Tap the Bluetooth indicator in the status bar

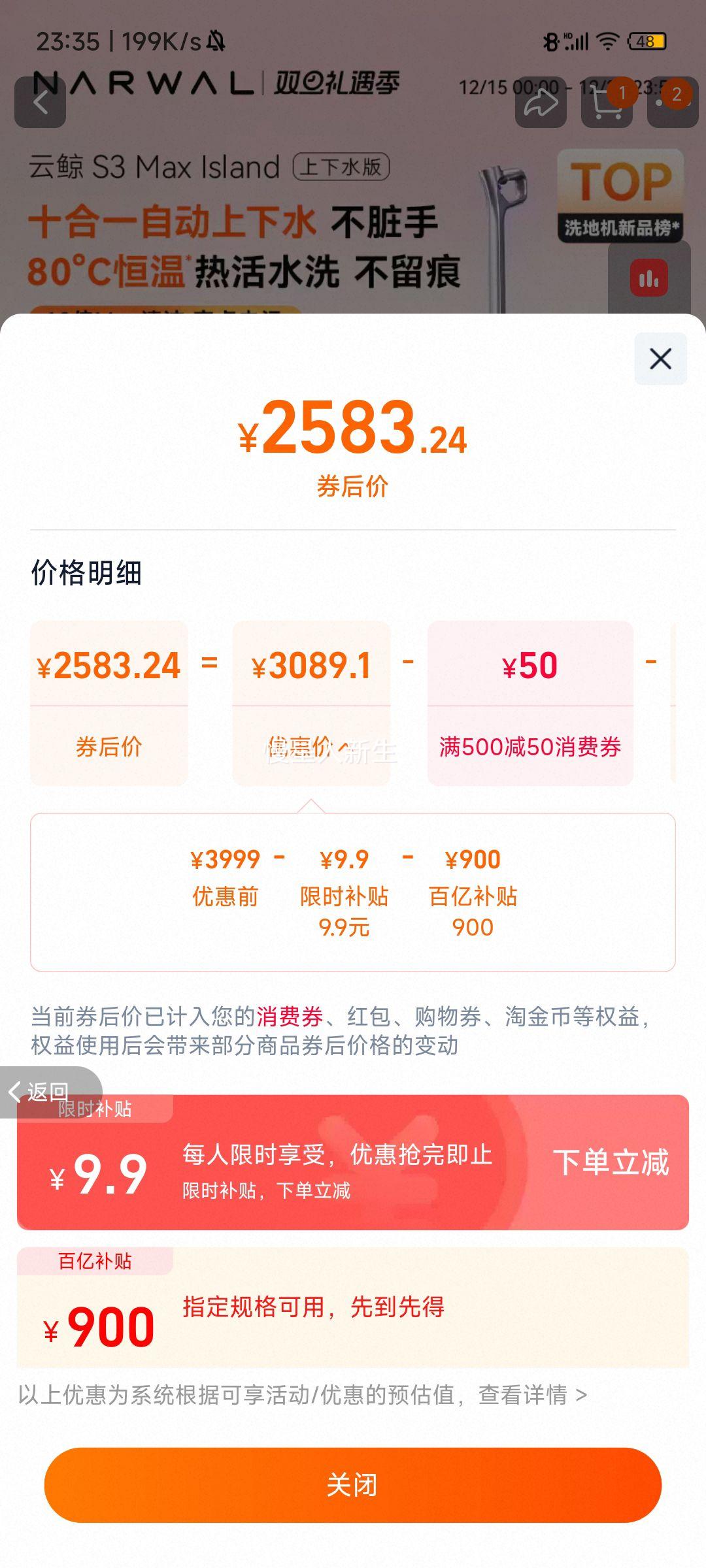point(550,41)
